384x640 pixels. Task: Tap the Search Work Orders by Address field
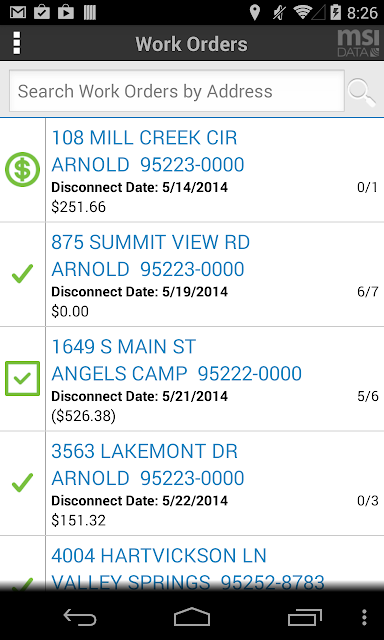tap(177, 91)
